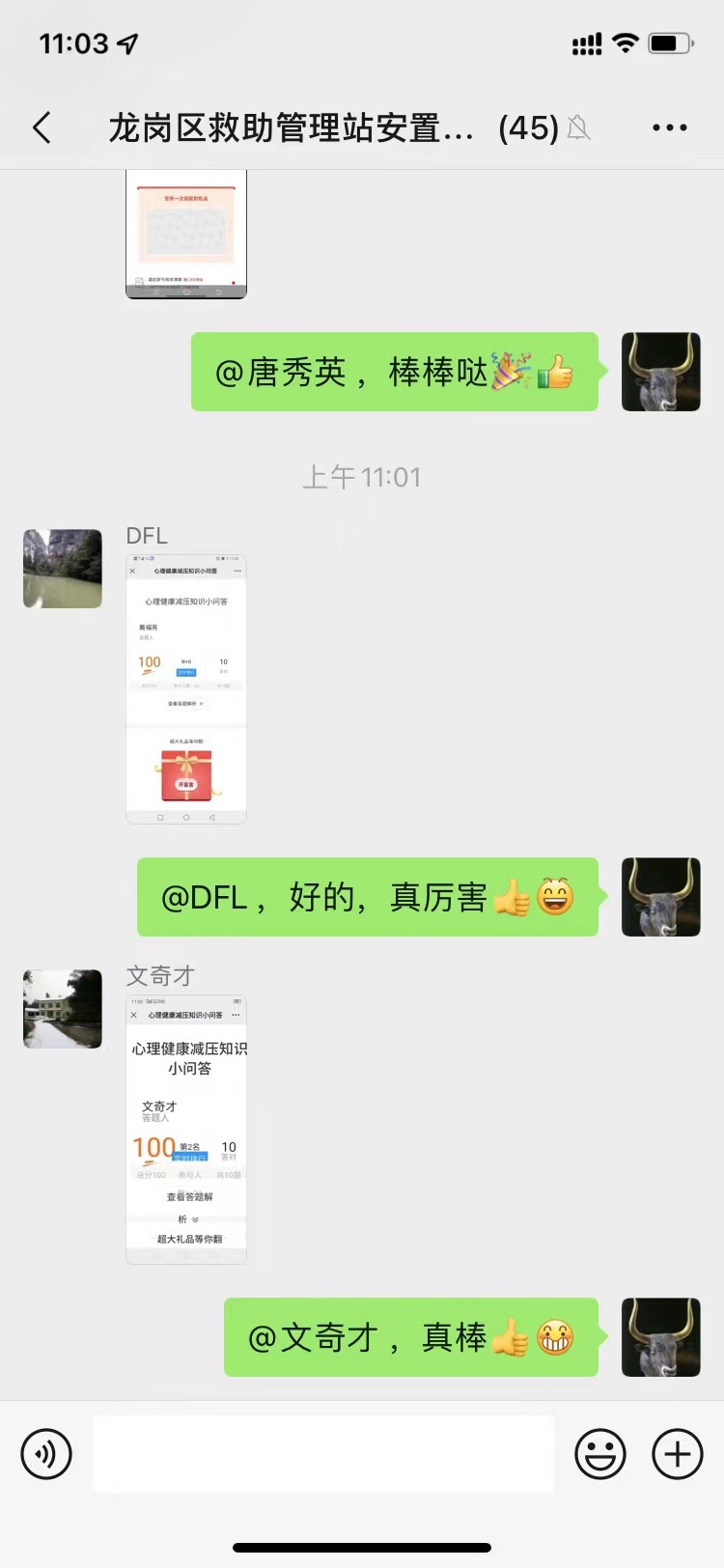Open the emoji sticker panel

pos(600,1453)
